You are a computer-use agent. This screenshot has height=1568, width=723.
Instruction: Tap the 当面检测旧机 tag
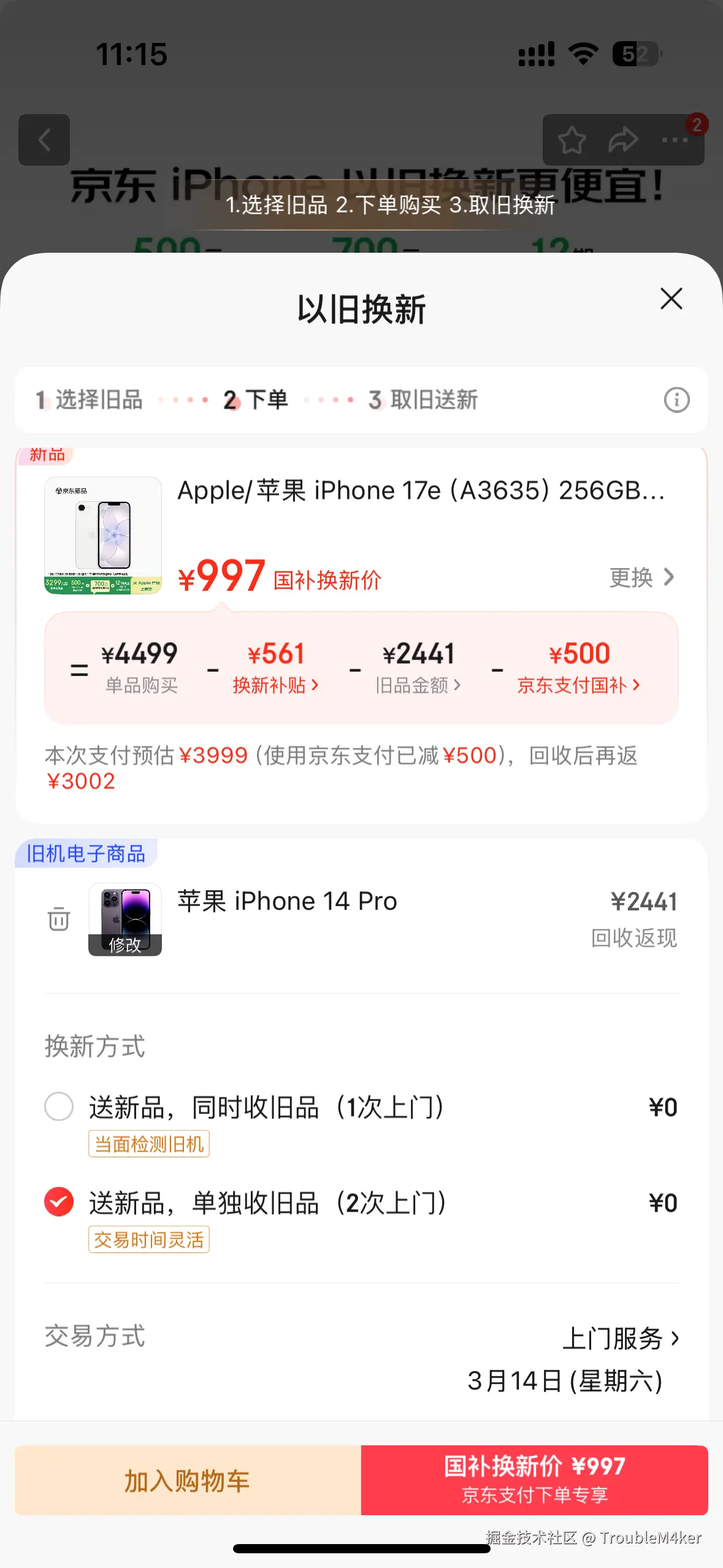[x=148, y=1143]
